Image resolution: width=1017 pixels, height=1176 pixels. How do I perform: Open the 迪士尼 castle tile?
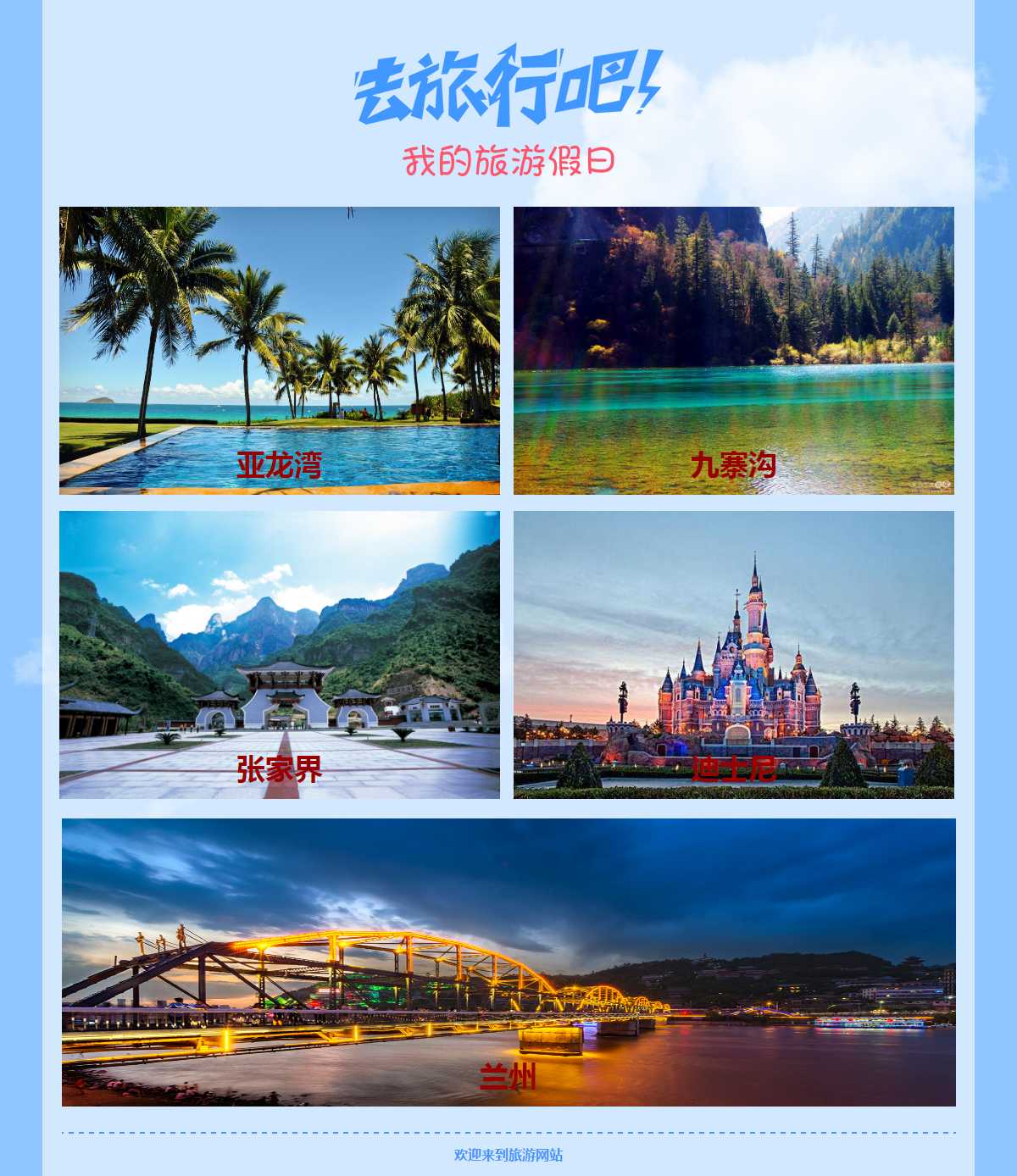(734, 654)
